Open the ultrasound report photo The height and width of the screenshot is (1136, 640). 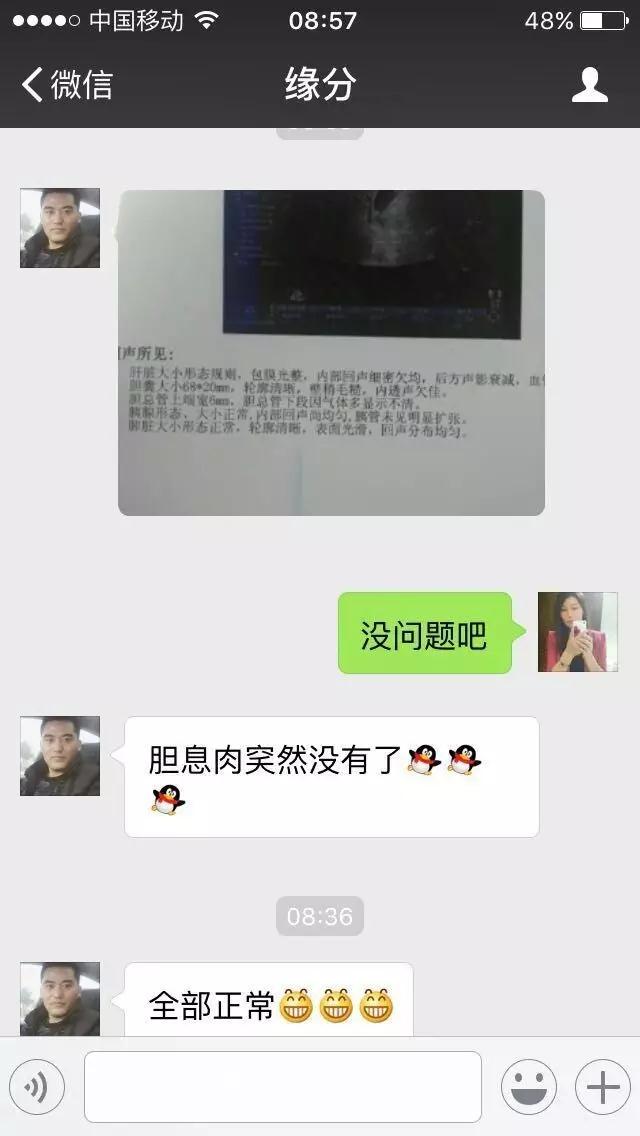coord(331,352)
